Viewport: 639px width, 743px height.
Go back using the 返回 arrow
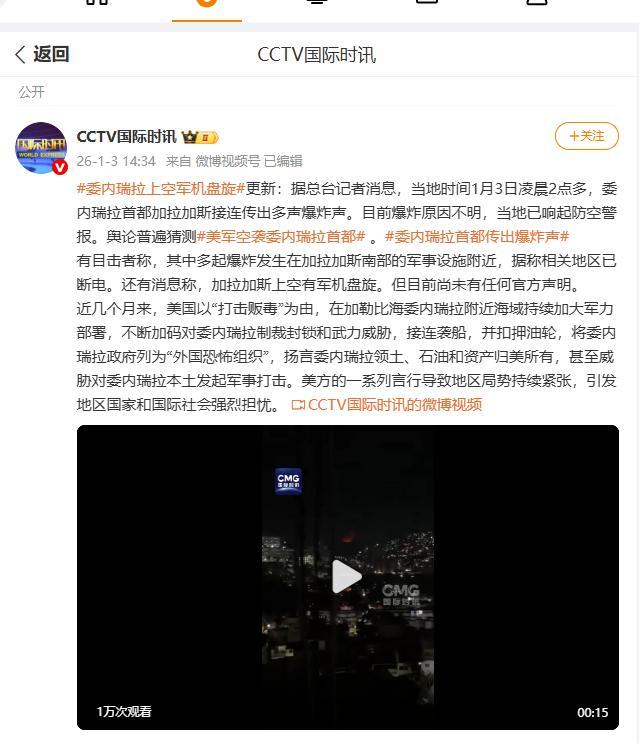[40, 54]
